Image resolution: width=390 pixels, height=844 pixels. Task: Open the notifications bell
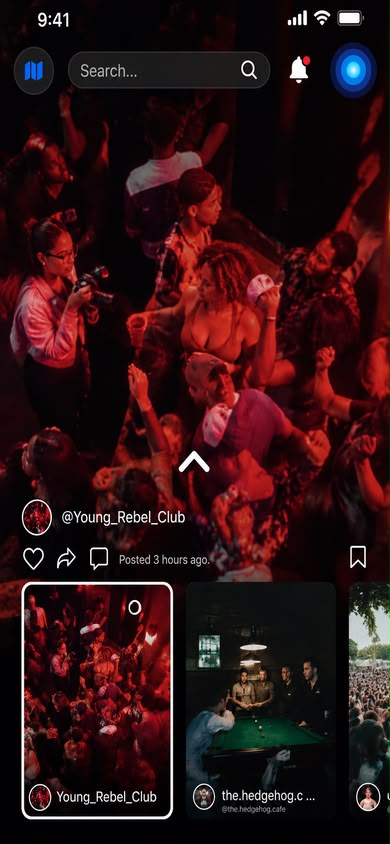[x=300, y=69]
